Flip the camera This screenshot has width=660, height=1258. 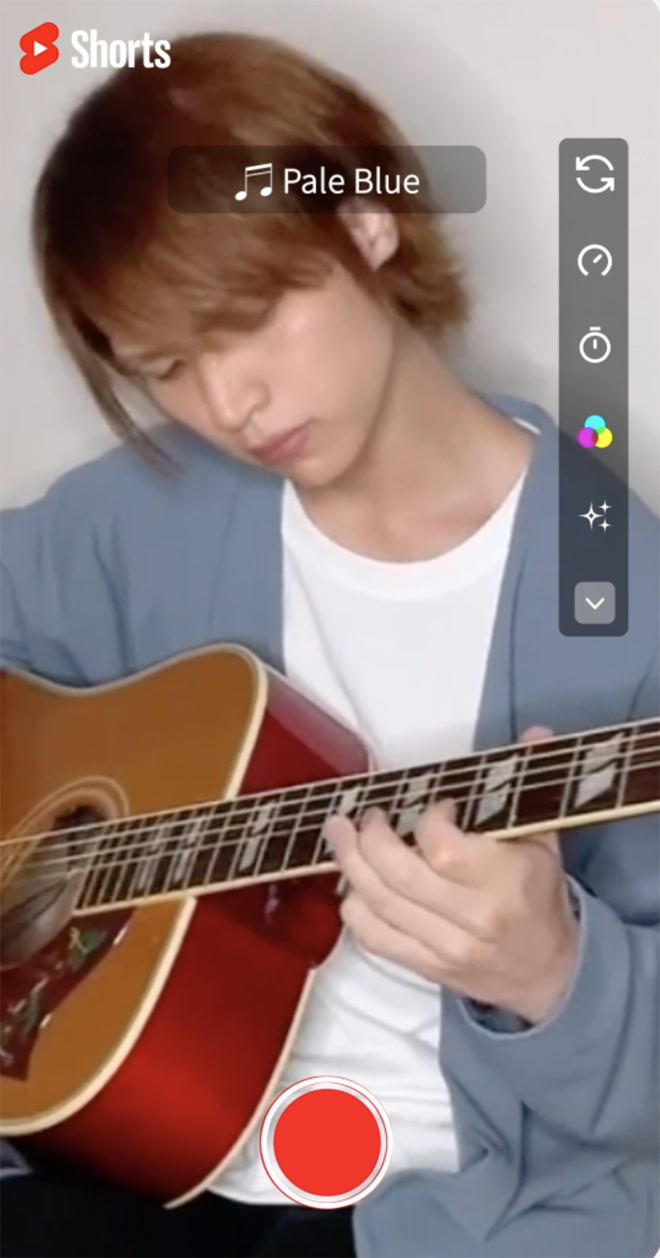595,175
